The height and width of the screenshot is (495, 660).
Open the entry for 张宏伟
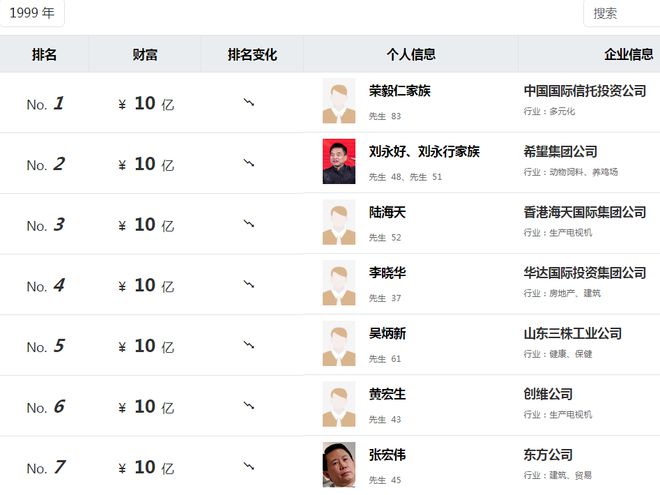387,455
